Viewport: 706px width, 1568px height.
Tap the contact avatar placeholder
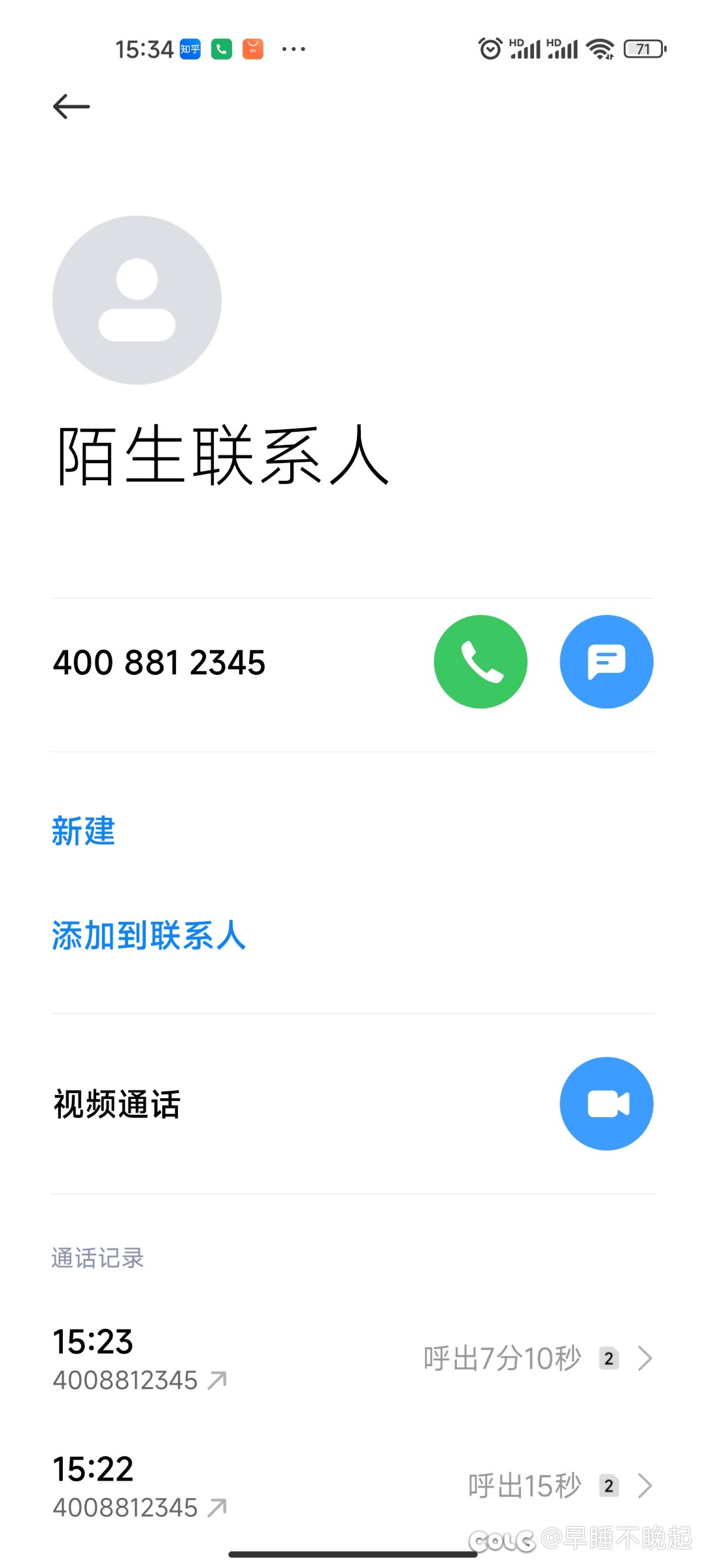pyautogui.click(x=137, y=300)
